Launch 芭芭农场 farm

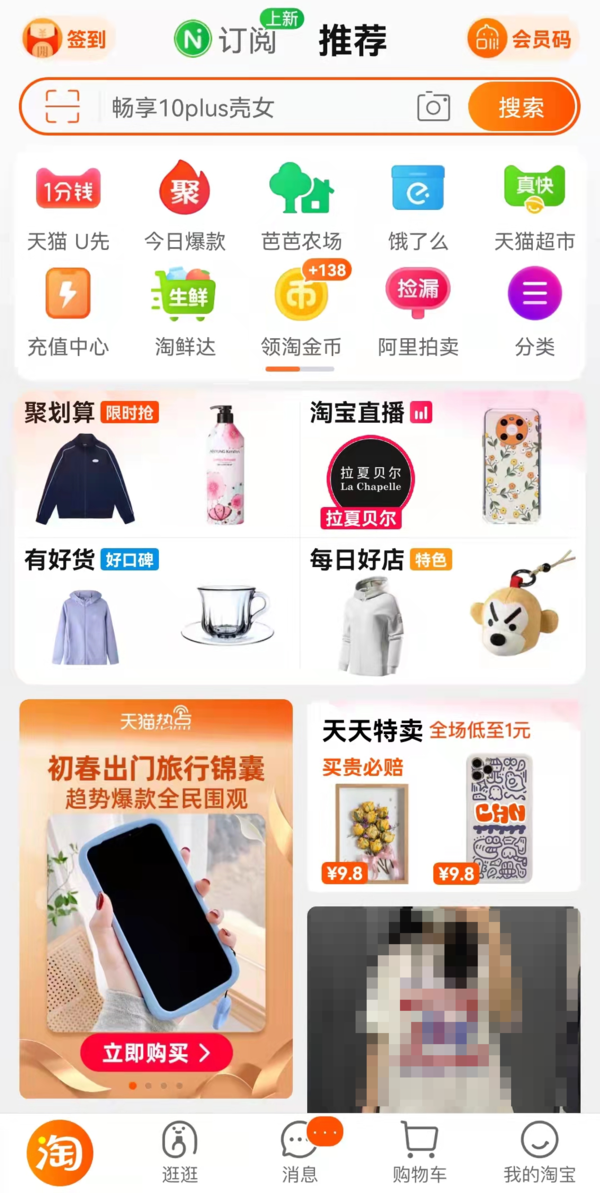[301, 207]
